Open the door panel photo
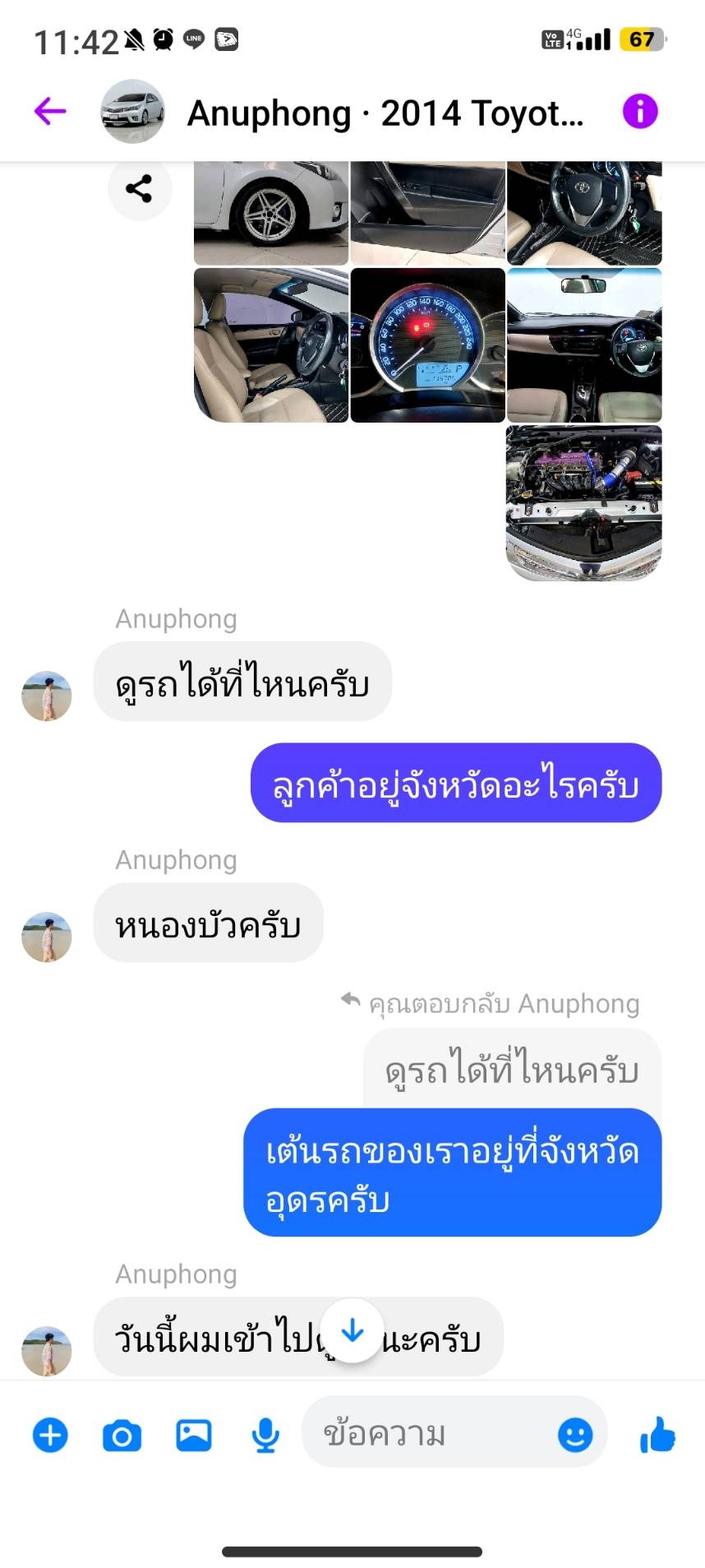 click(427, 214)
